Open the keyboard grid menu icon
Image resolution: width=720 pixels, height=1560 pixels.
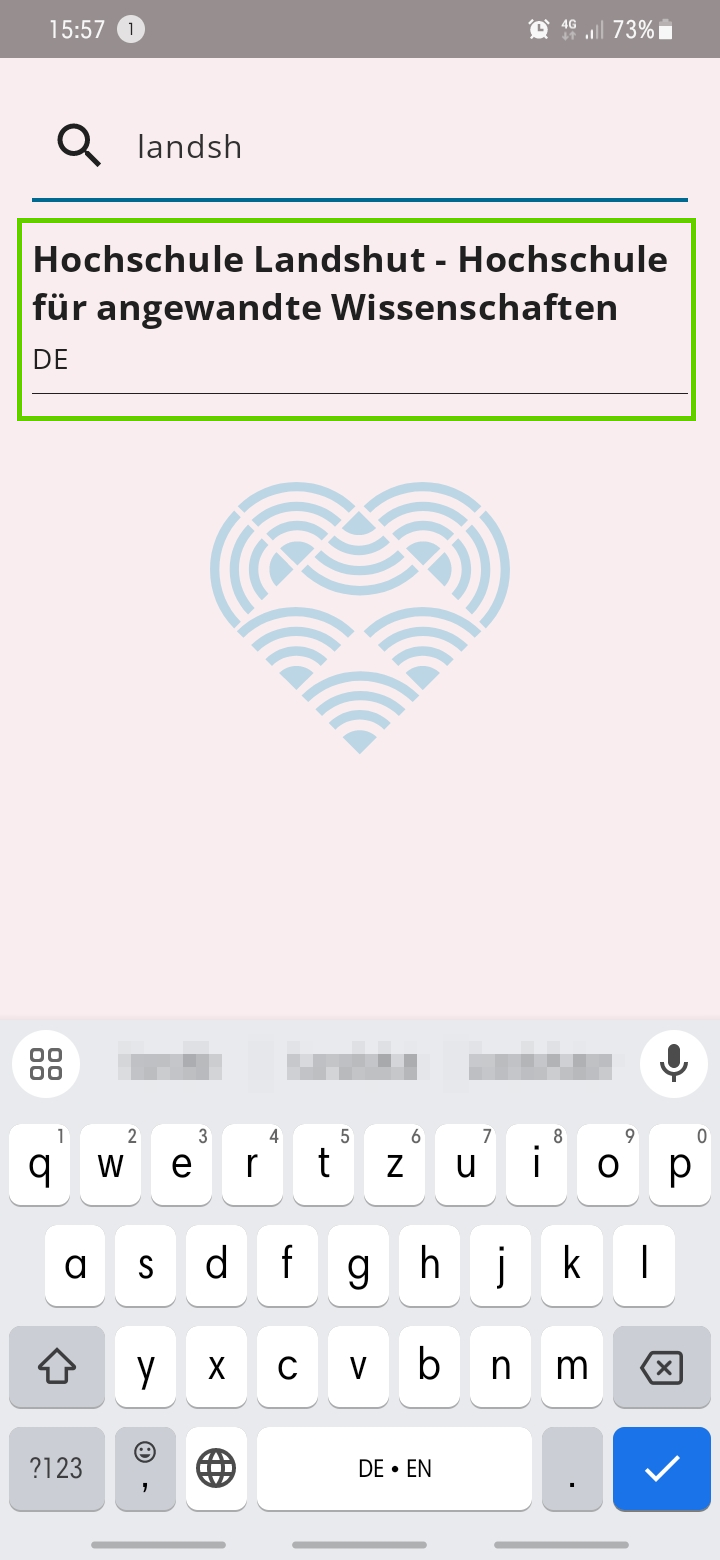pyautogui.click(x=45, y=1063)
